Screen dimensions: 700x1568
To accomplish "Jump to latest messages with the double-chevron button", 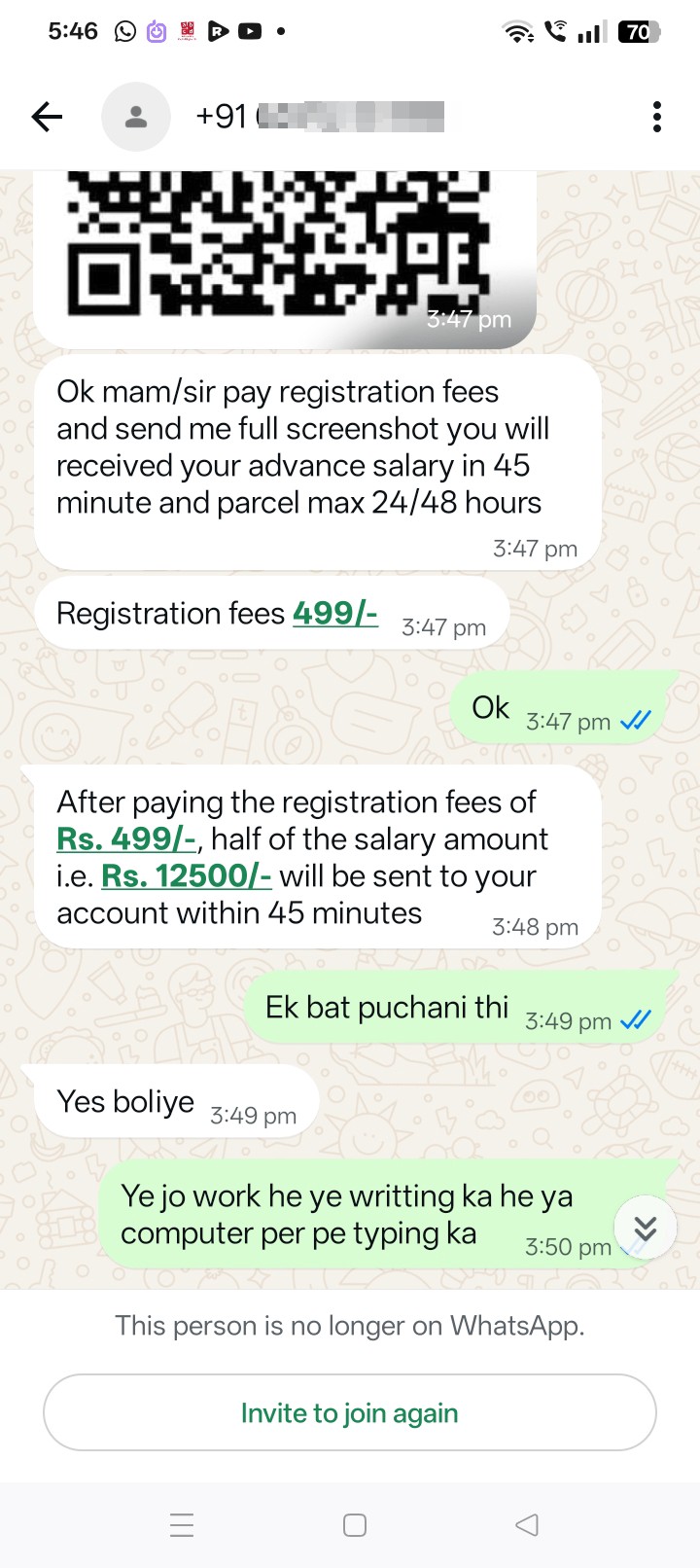I will pos(646,1229).
